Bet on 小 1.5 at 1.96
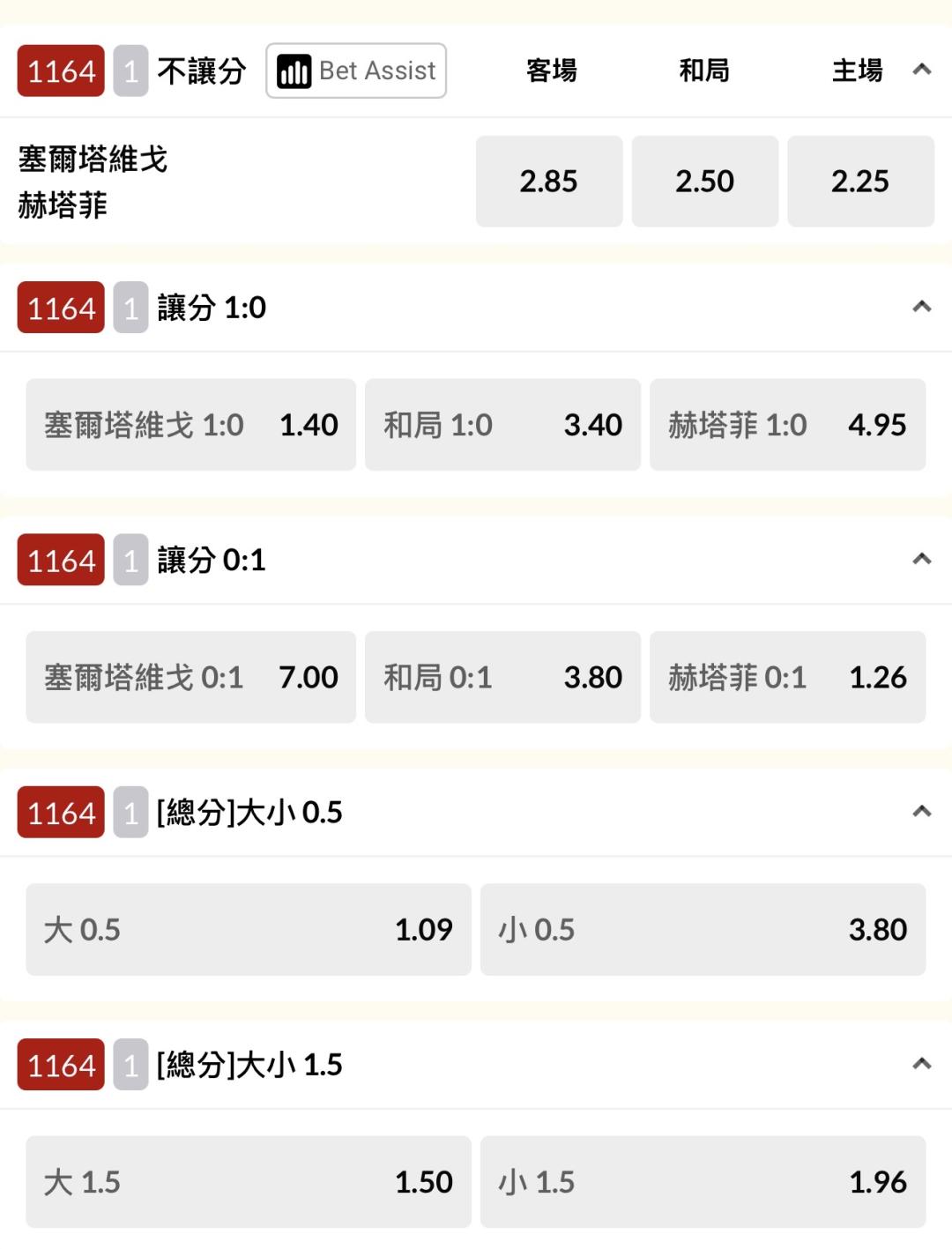952x1249 pixels. click(x=703, y=1181)
